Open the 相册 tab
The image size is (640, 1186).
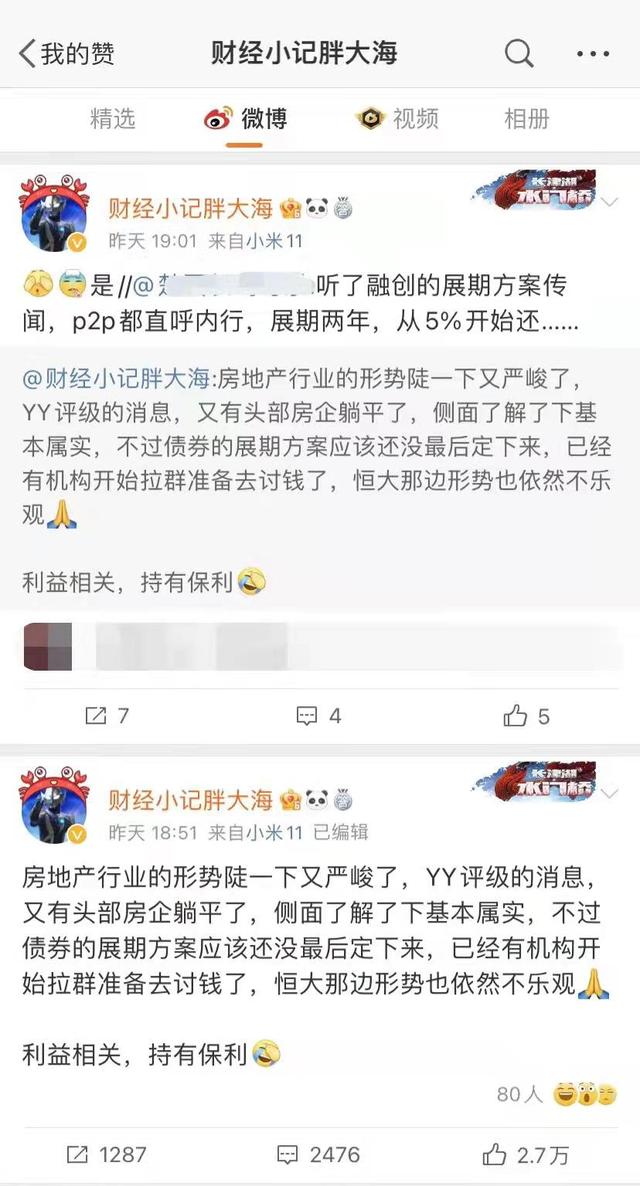[526, 119]
